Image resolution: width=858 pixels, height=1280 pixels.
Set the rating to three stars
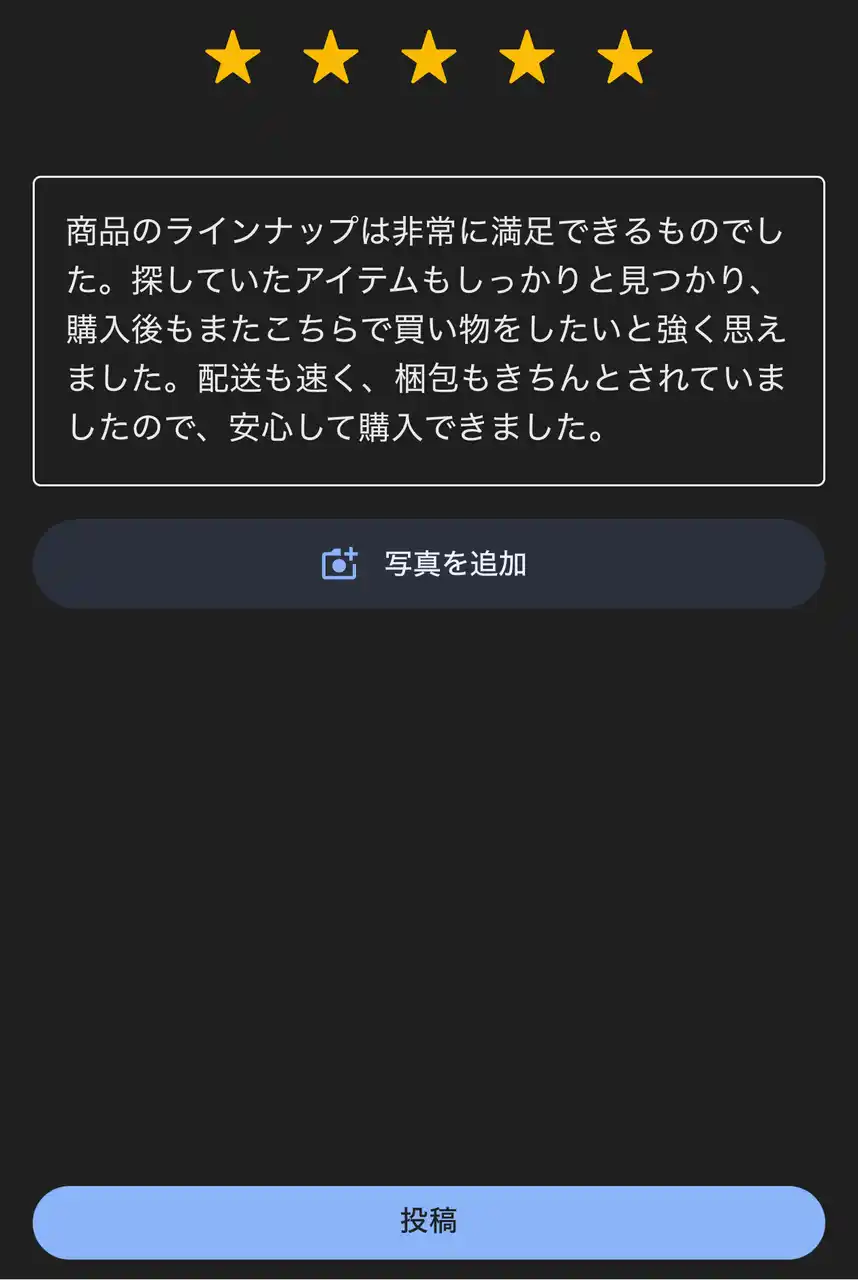[x=429, y=58]
